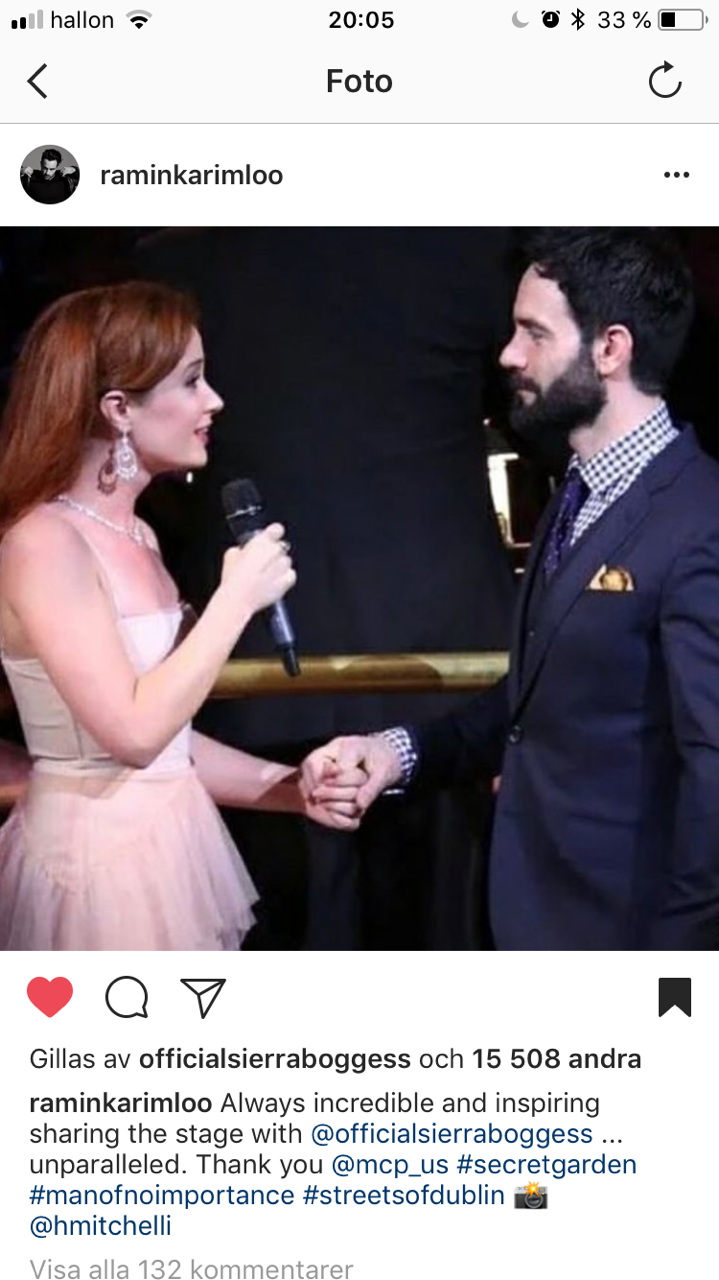The width and height of the screenshot is (719, 1280).
Task: Unlike the post via the red heart
Action: tap(50, 997)
